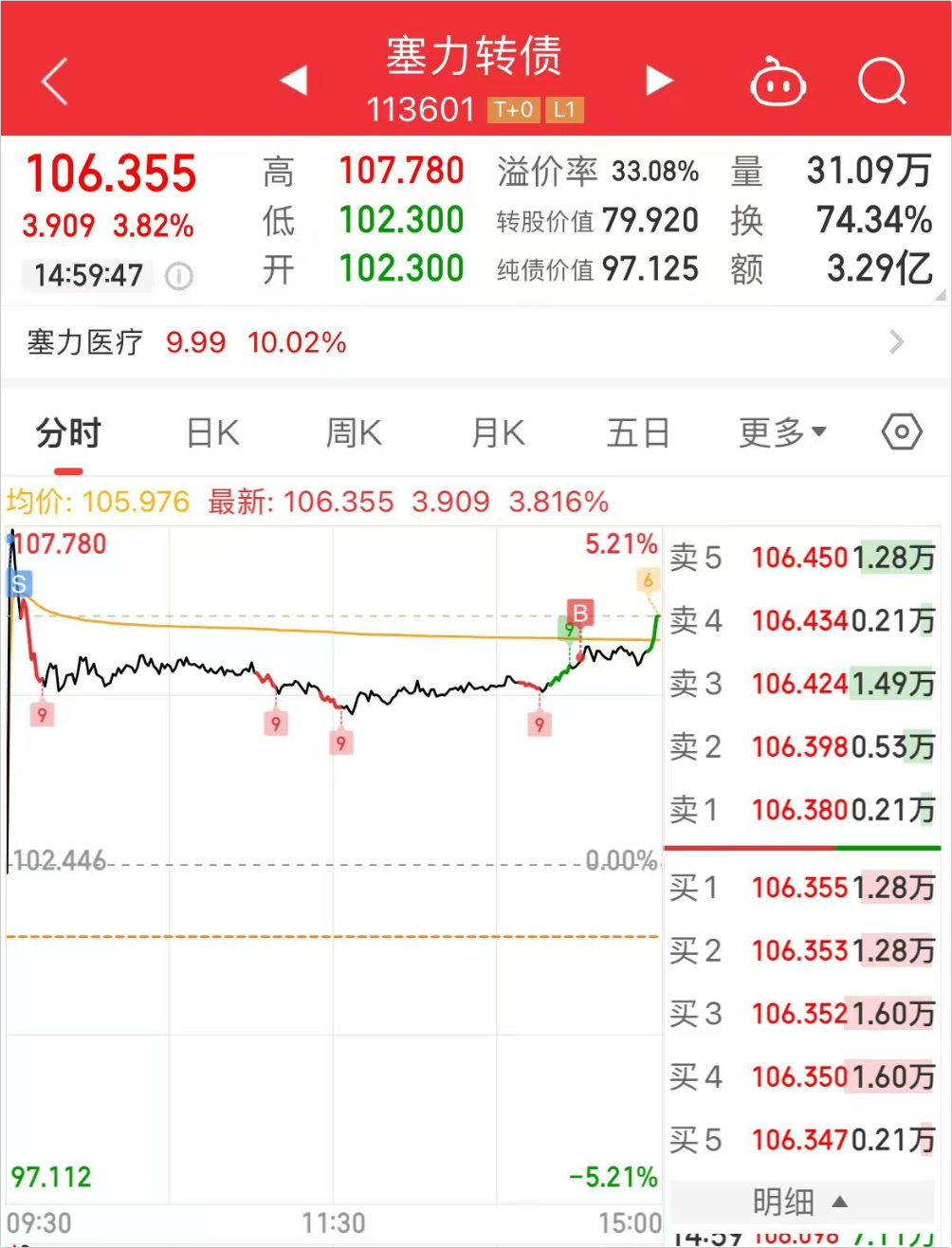Switch to the previous security with left triangle

coord(294,81)
